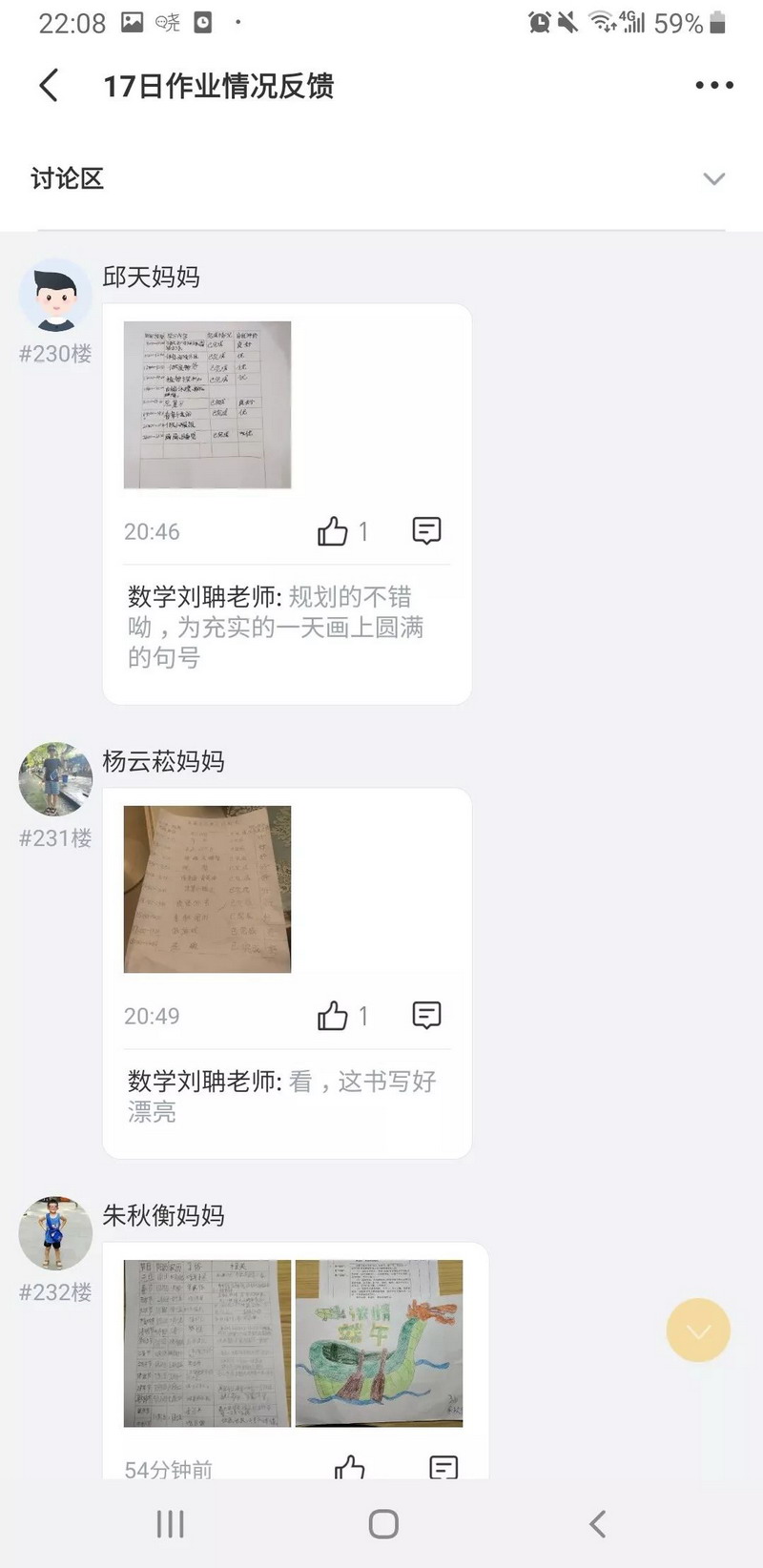Screen dimensions: 763x1568
Task: Like 朱秋衡妈妈's post
Action: 350,1467
